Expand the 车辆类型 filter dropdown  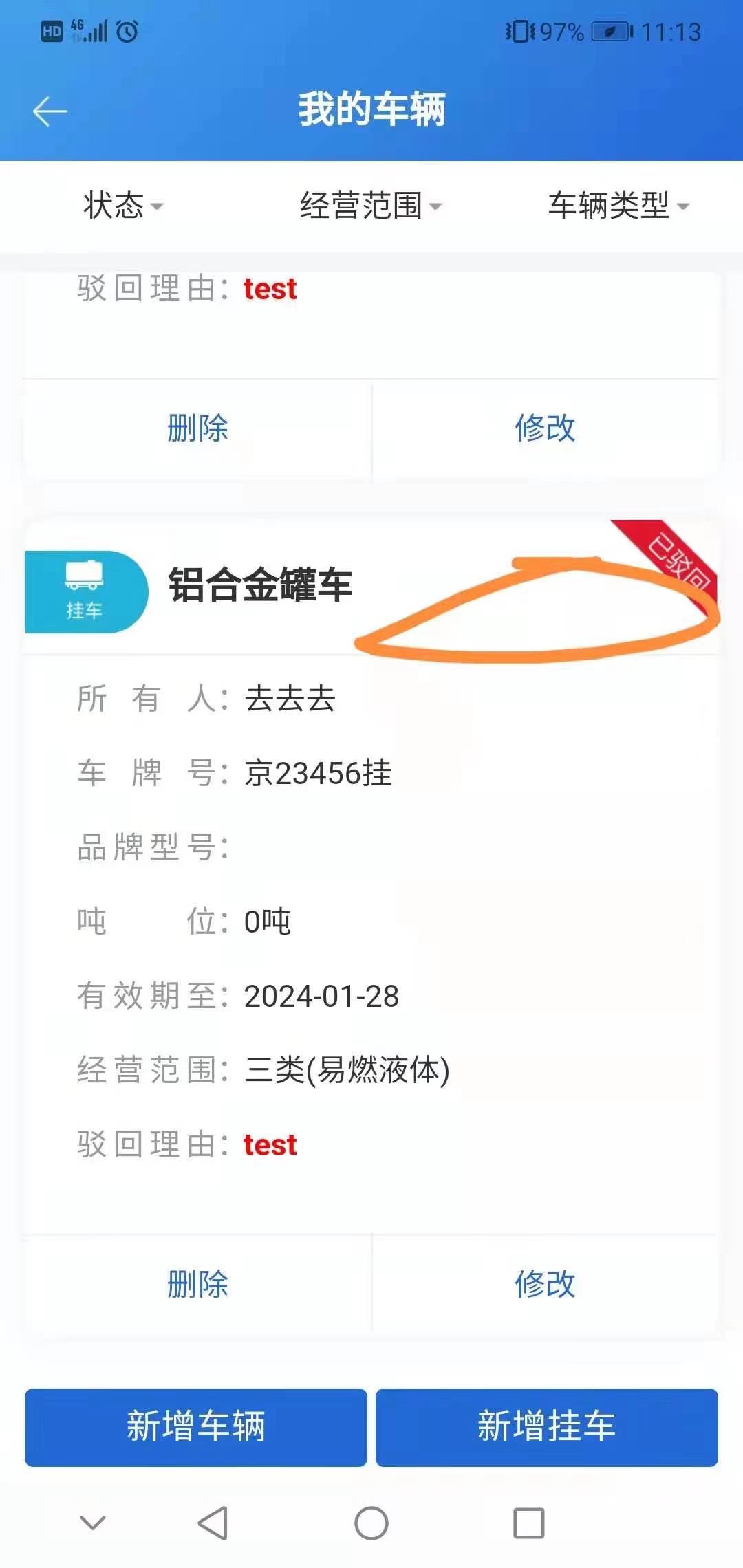coord(617,206)
